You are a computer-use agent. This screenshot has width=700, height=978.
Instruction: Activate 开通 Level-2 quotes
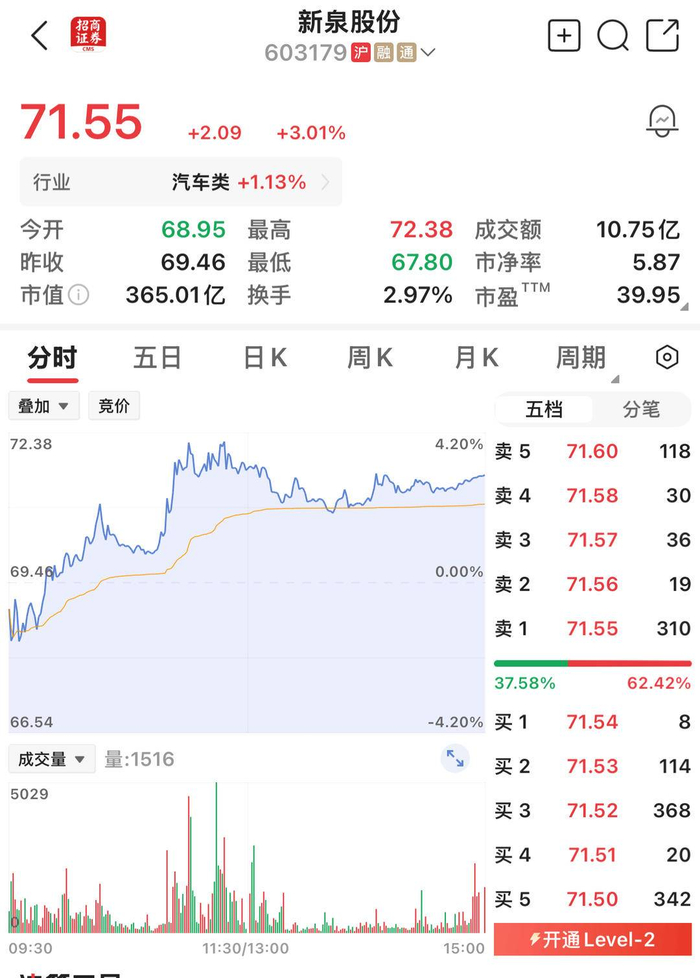(592, 940)
